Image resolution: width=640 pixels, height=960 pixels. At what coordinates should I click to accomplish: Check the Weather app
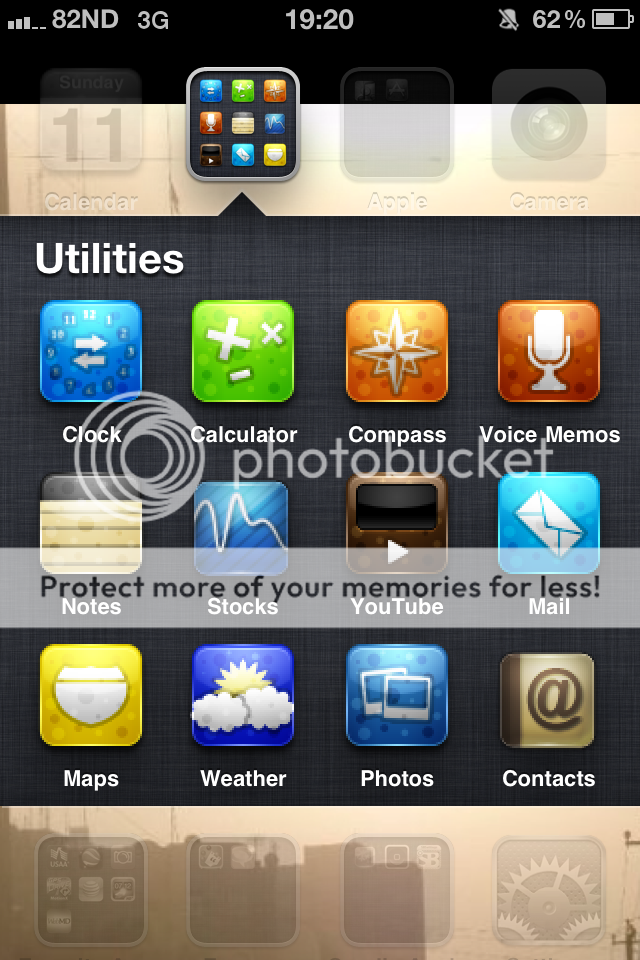coord(243,695)
